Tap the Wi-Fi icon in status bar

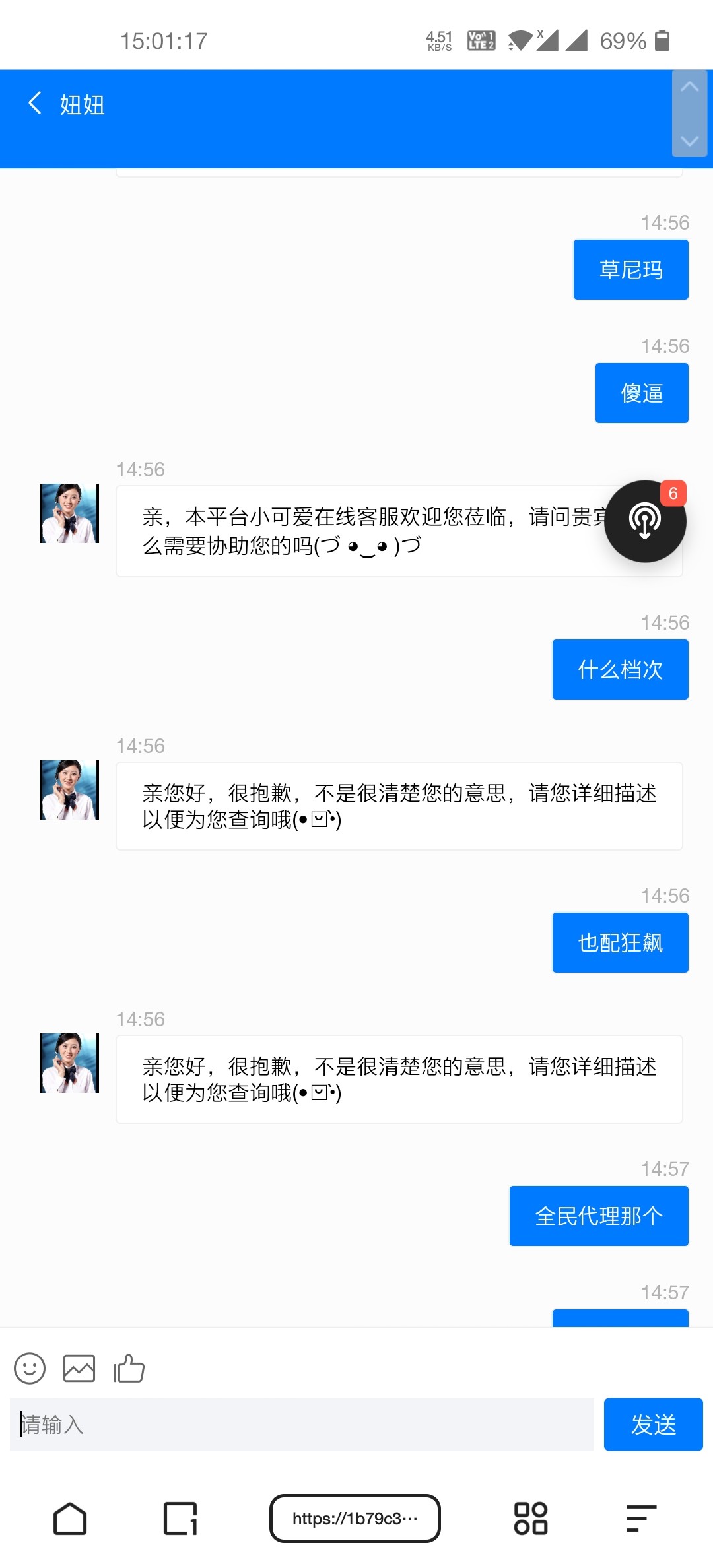point(520,41)
